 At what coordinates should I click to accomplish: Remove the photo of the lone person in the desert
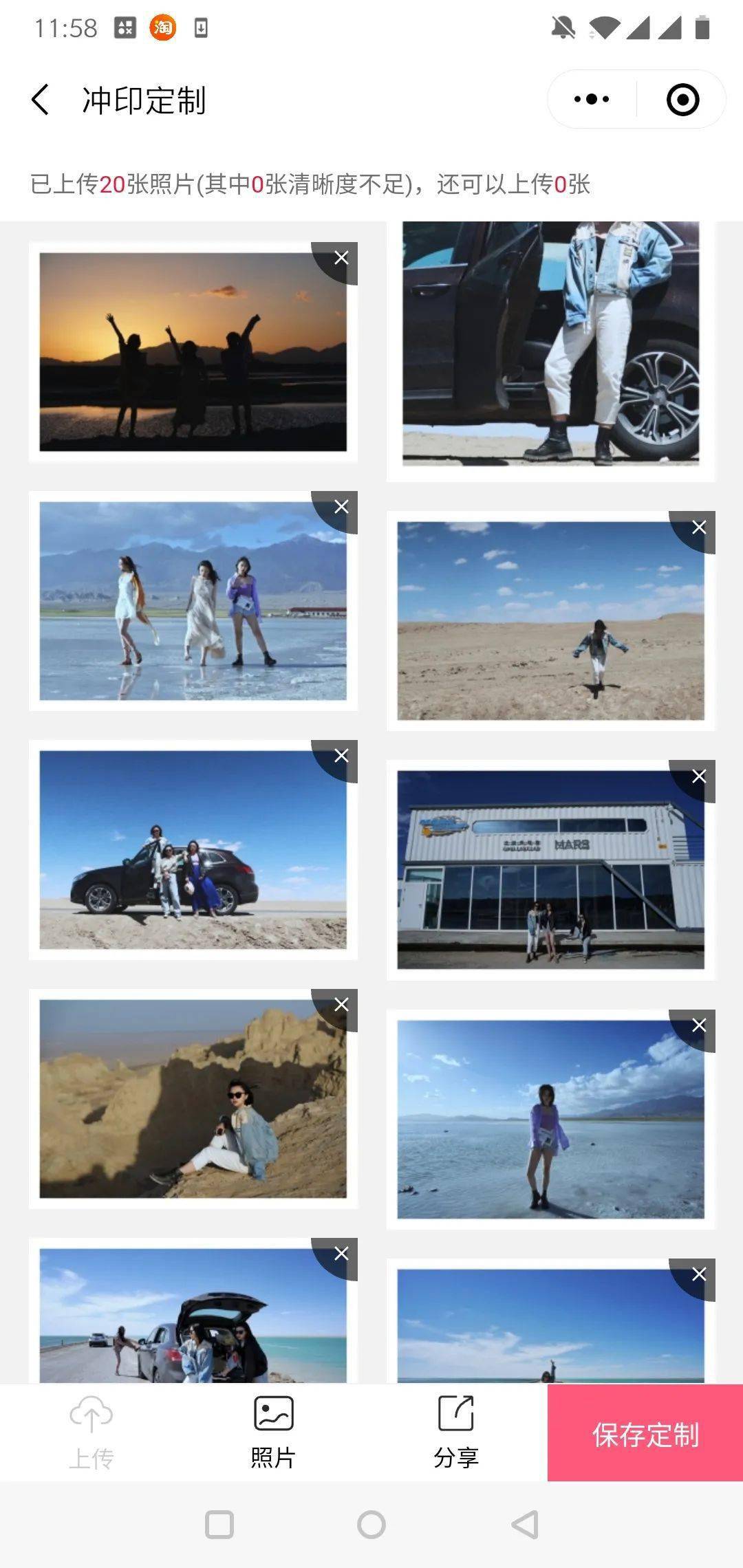[x=699, y=528]
